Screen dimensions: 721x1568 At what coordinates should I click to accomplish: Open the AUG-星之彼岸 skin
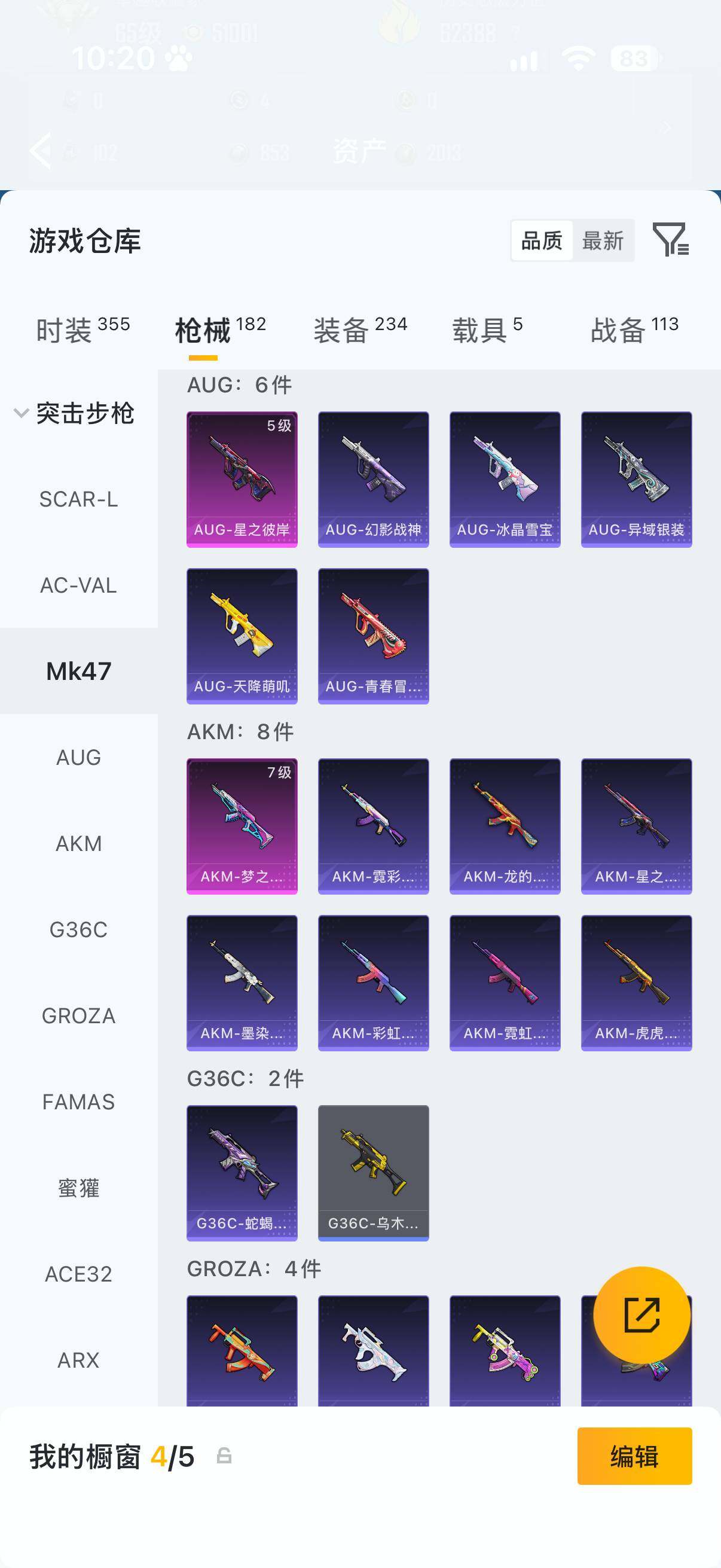[242, 480]
